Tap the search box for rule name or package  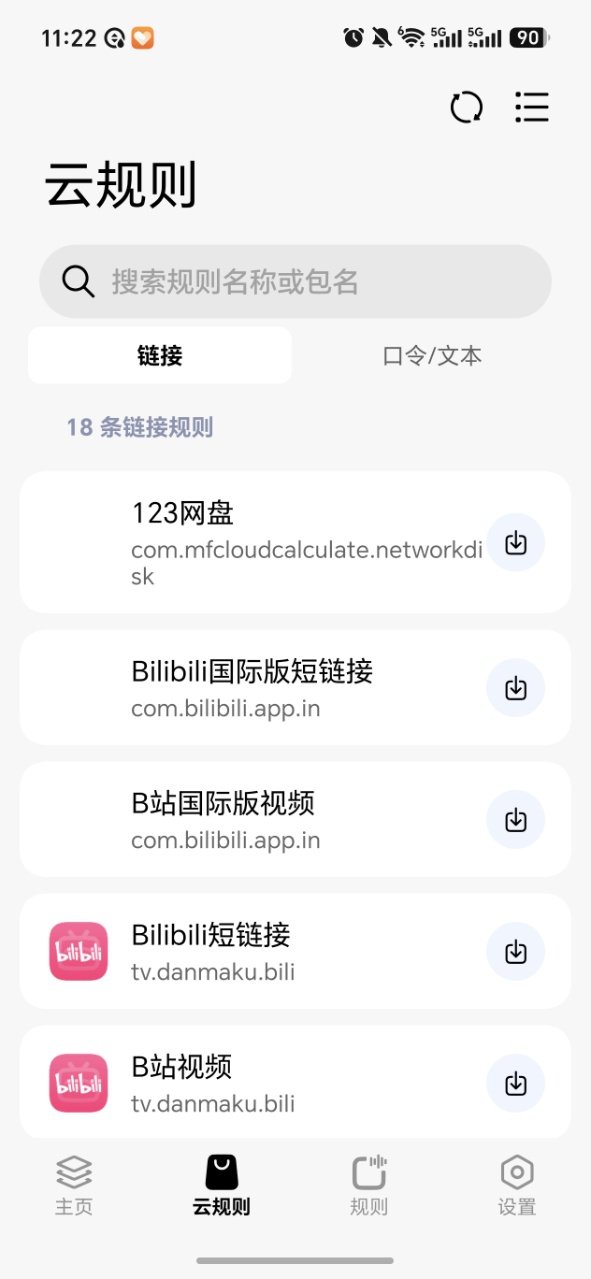click(x=295, y=282)
